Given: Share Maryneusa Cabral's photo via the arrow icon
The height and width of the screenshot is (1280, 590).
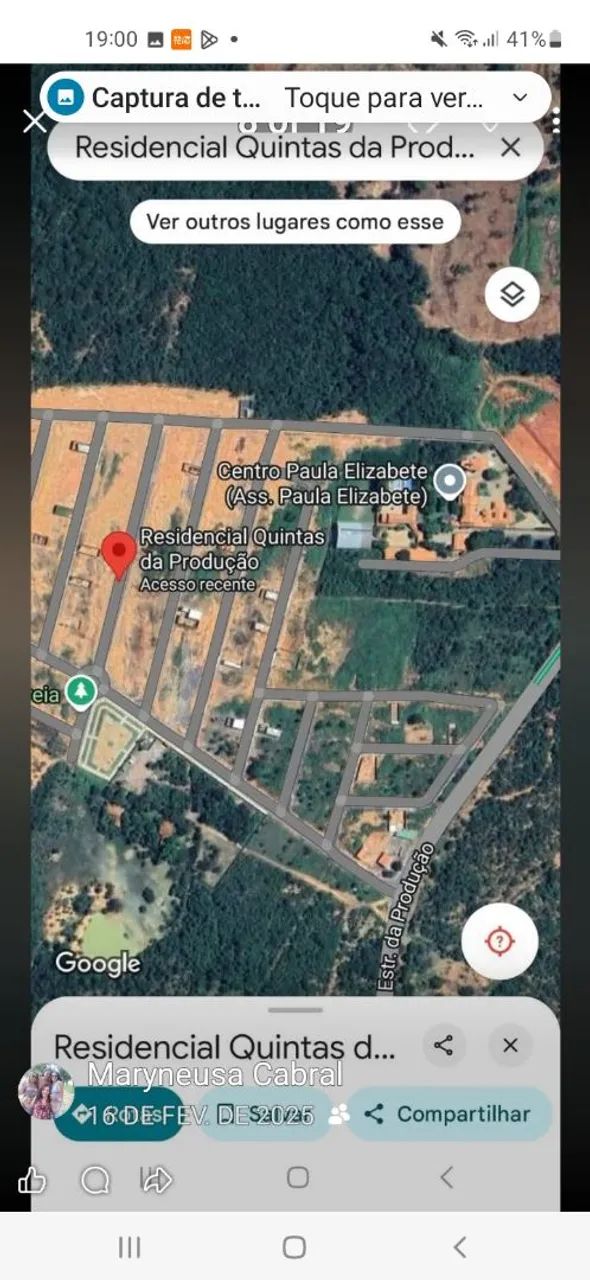Looking at the screenshot, I should pyautogui.click(x=157, y=1180).
